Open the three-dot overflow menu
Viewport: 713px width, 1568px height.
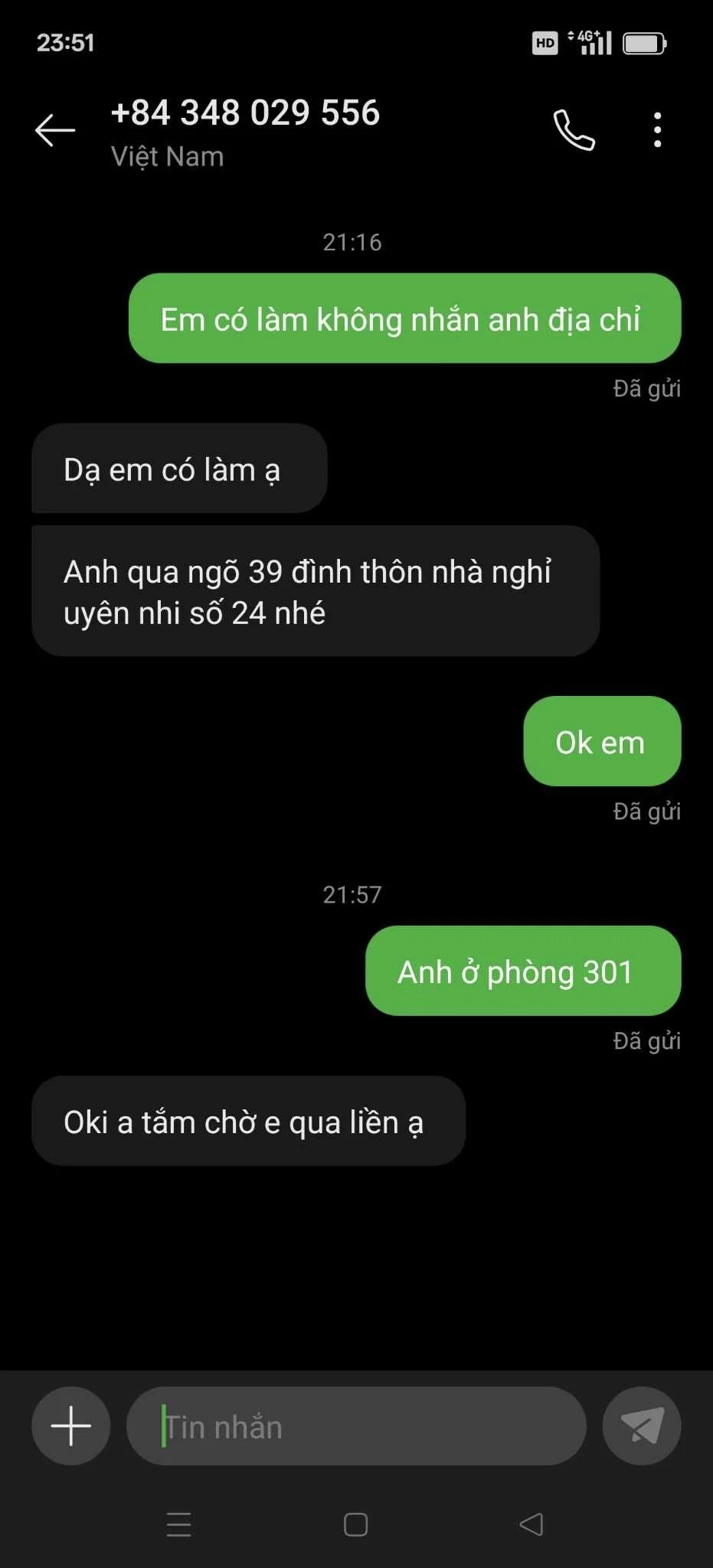657,130
